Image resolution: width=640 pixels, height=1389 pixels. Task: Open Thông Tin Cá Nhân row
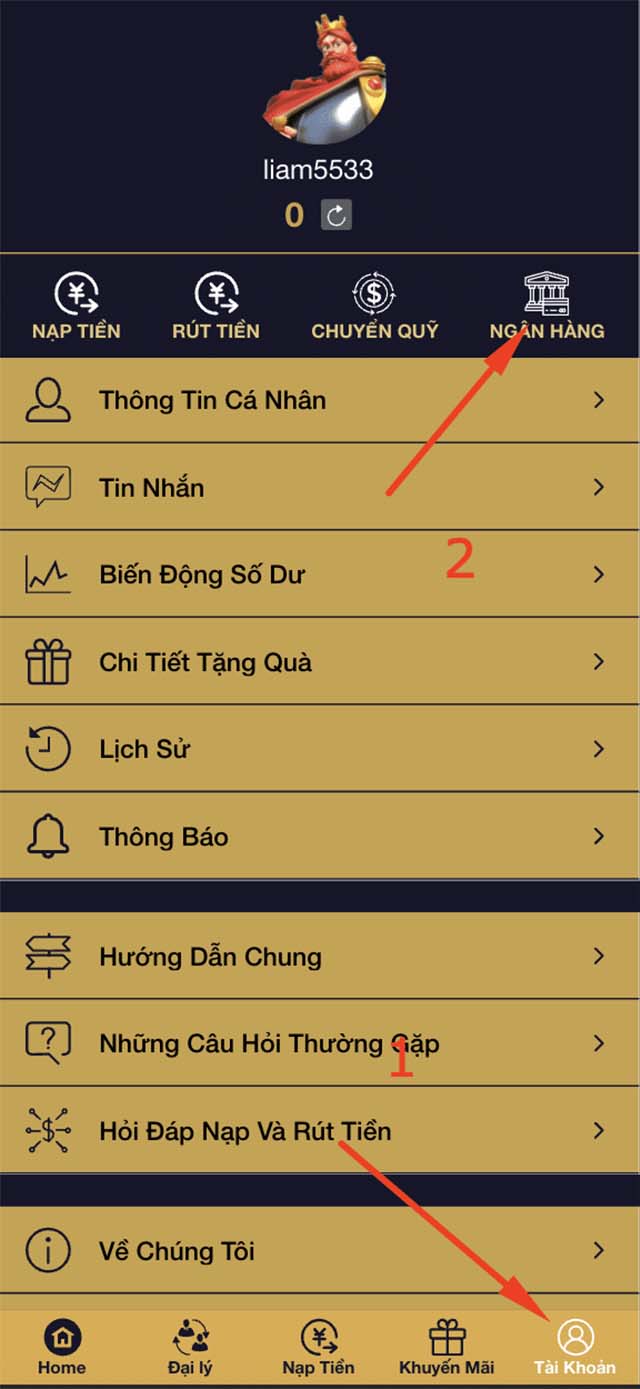[x=318, y=400]
